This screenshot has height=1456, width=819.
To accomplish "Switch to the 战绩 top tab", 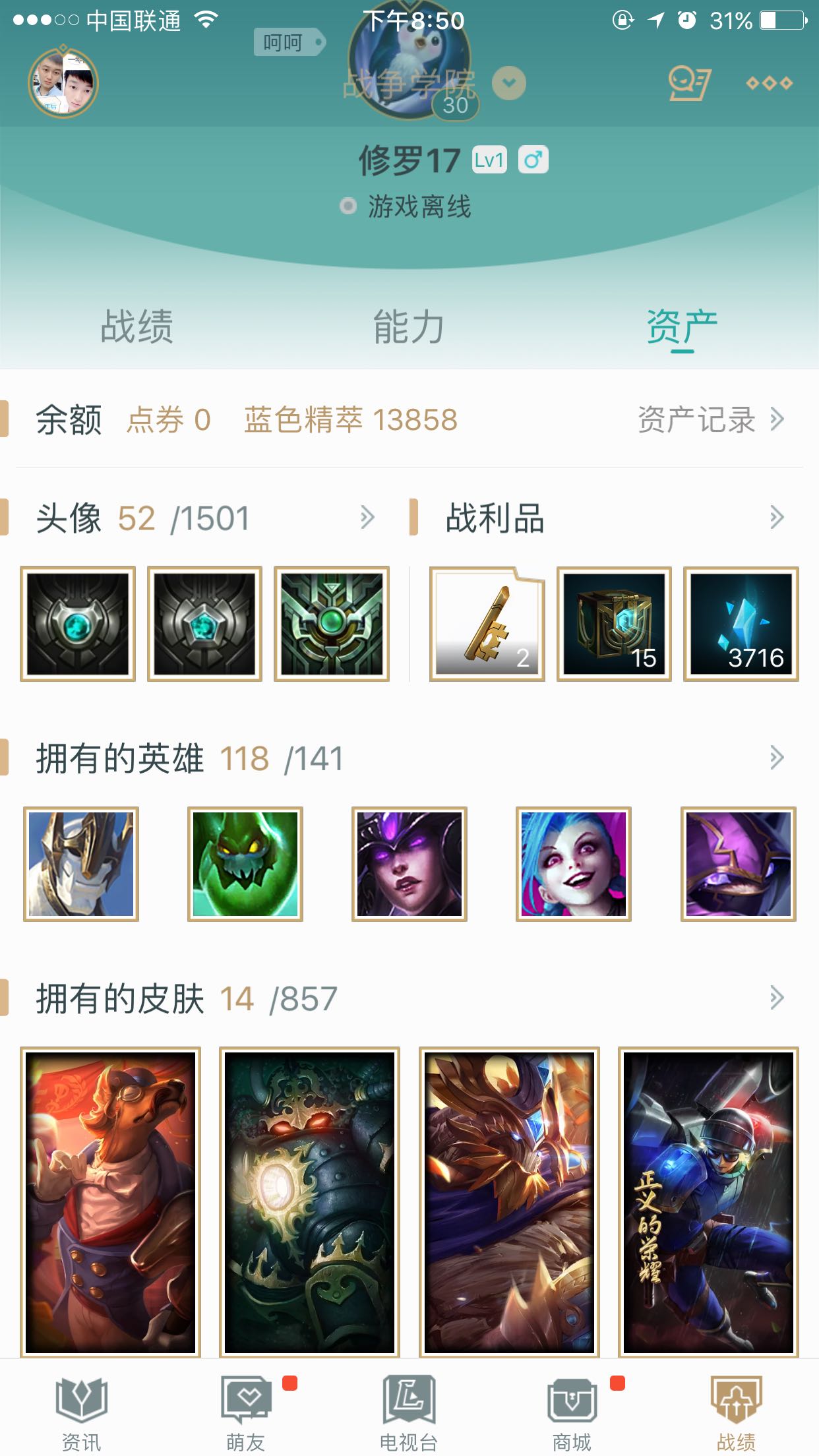I will pos(136,327).
